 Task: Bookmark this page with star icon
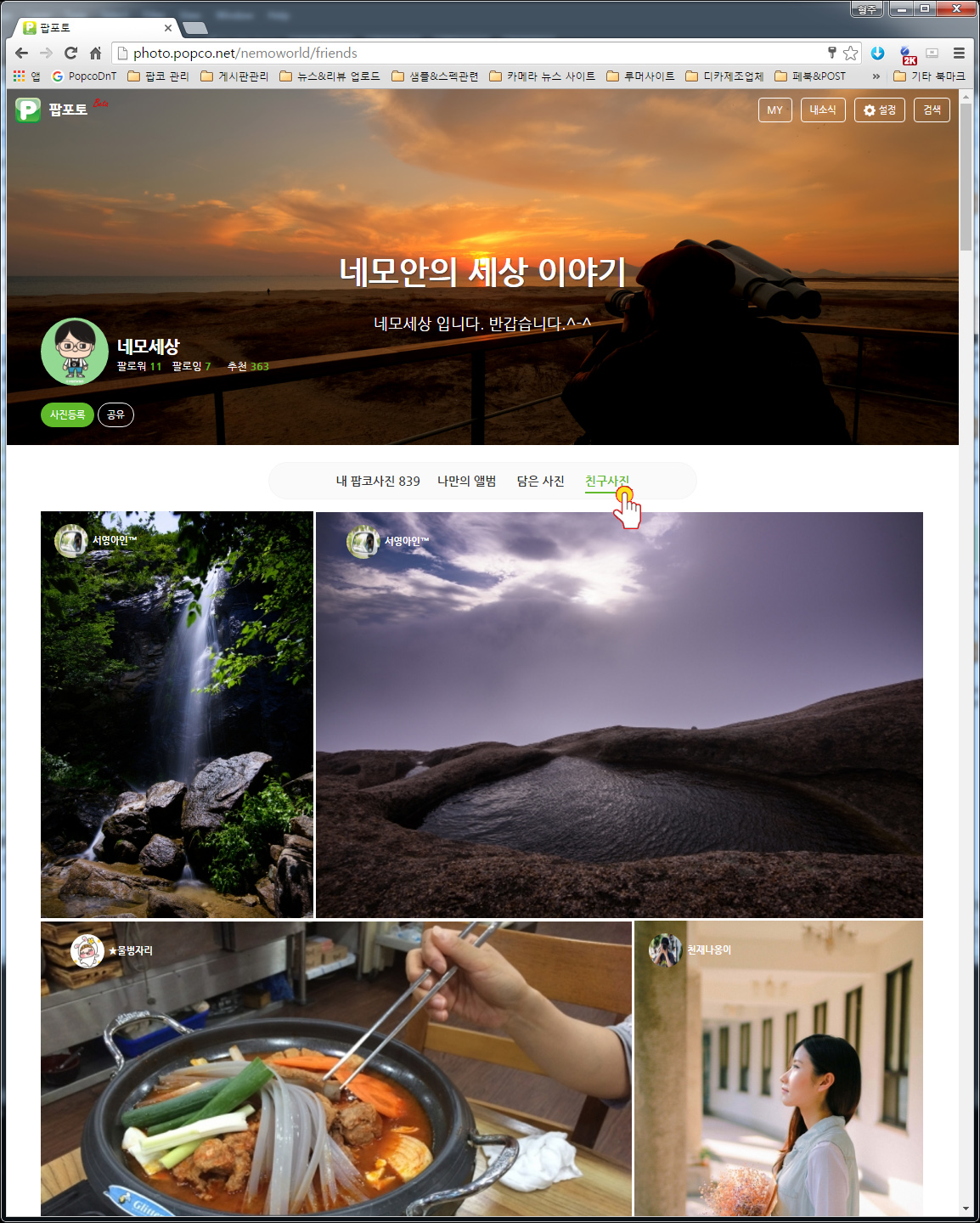click(x=850, y=53)
